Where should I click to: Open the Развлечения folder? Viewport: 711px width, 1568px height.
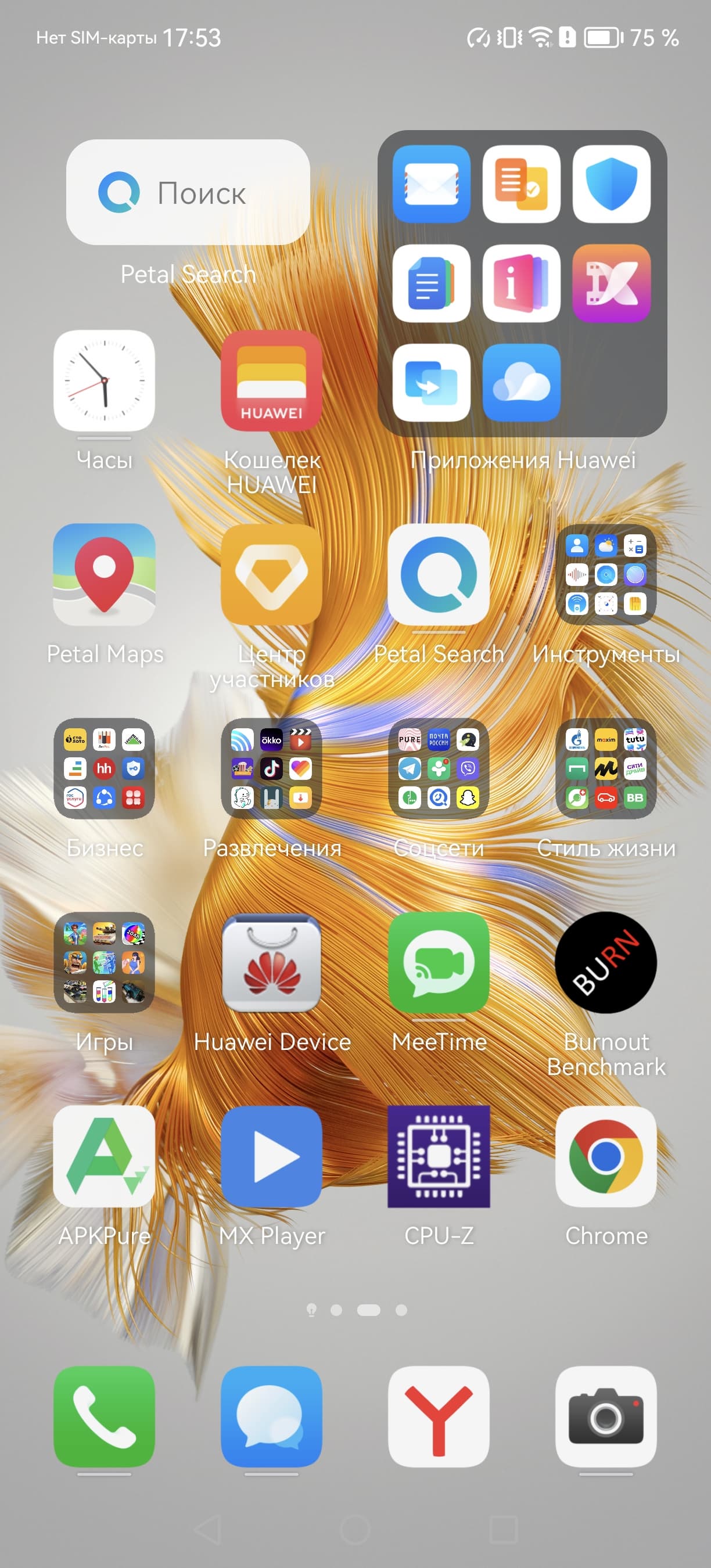271,768
